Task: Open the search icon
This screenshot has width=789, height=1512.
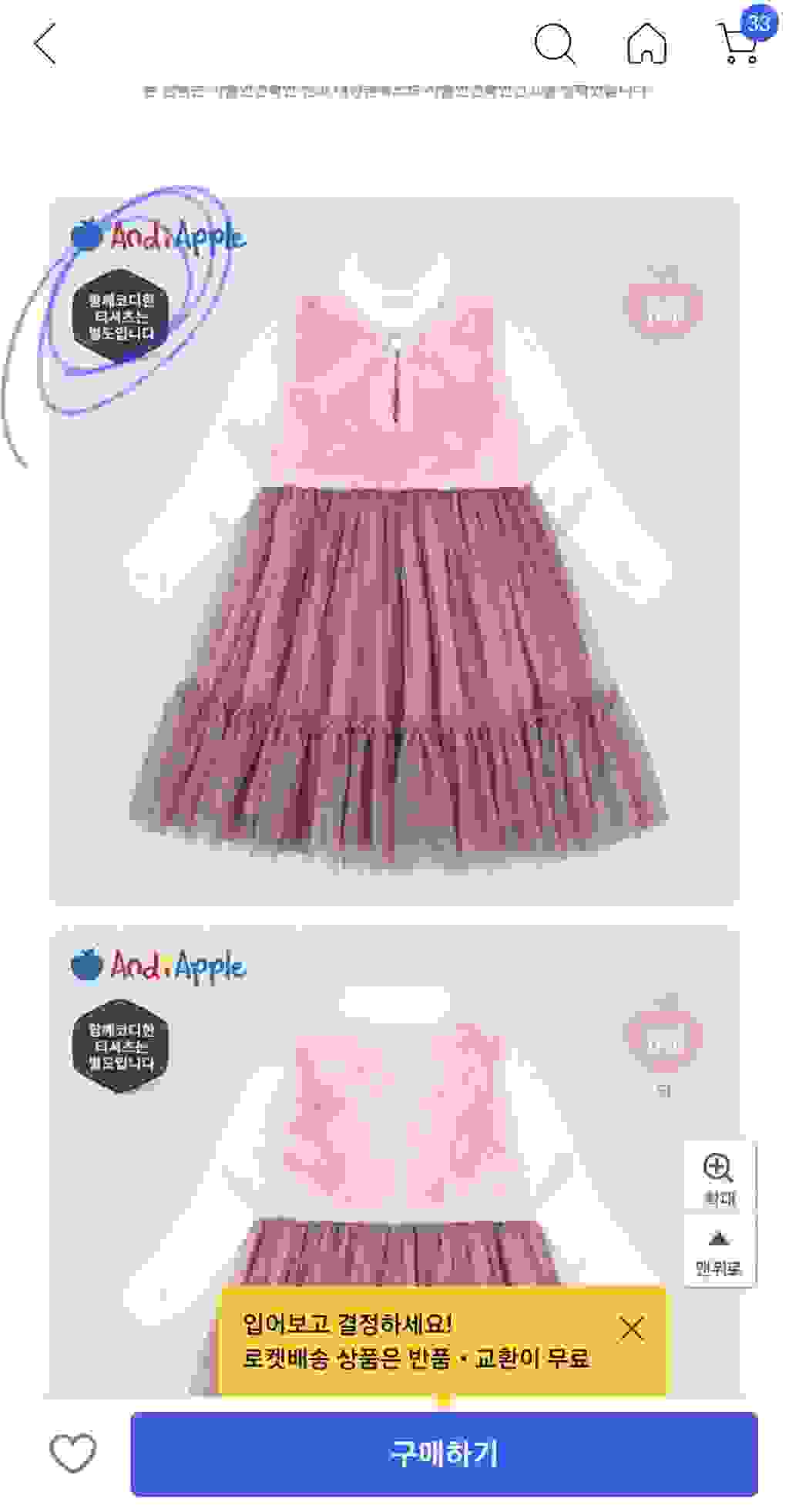Action: [554, 44]
